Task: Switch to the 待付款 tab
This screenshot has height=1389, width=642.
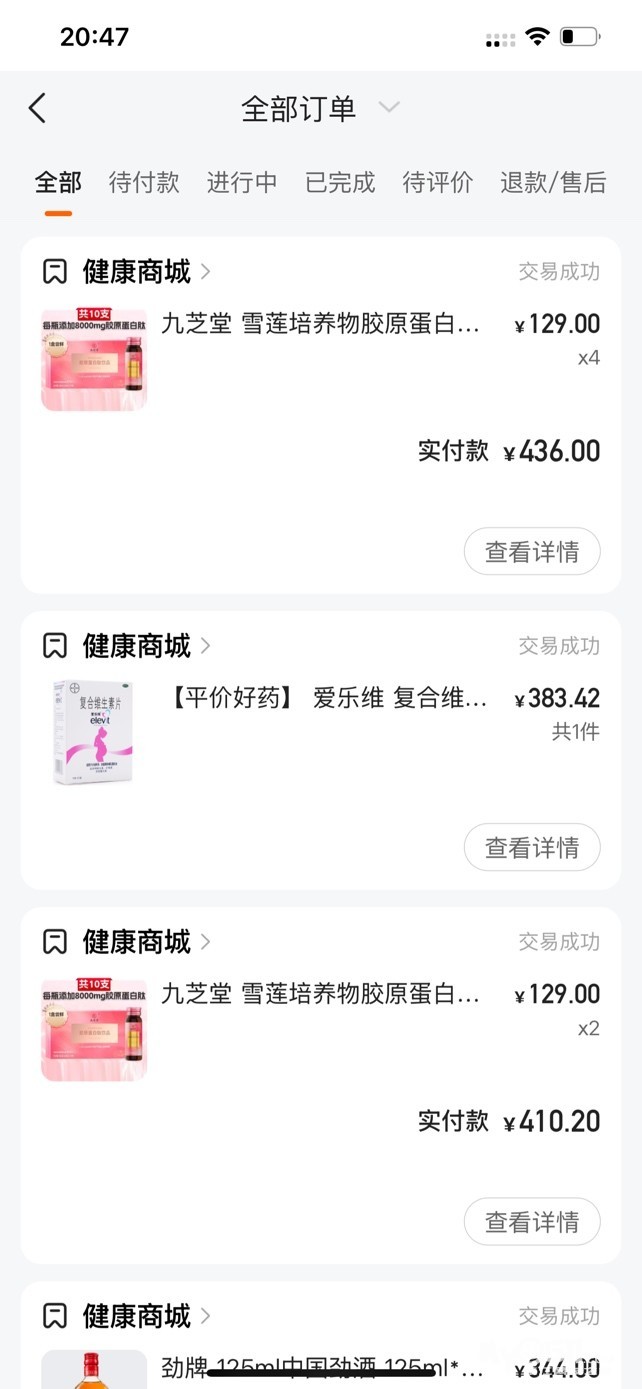Action: pos(144,183)
